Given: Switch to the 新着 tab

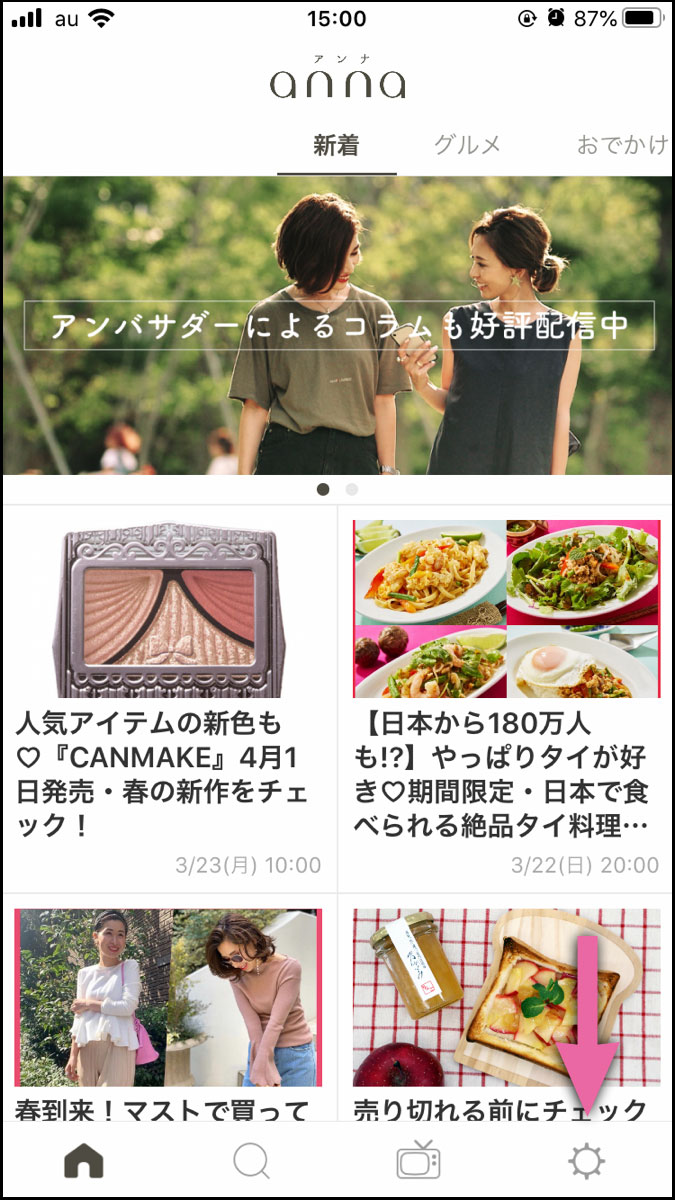Looking at the screenshot, I should (336, 146).
